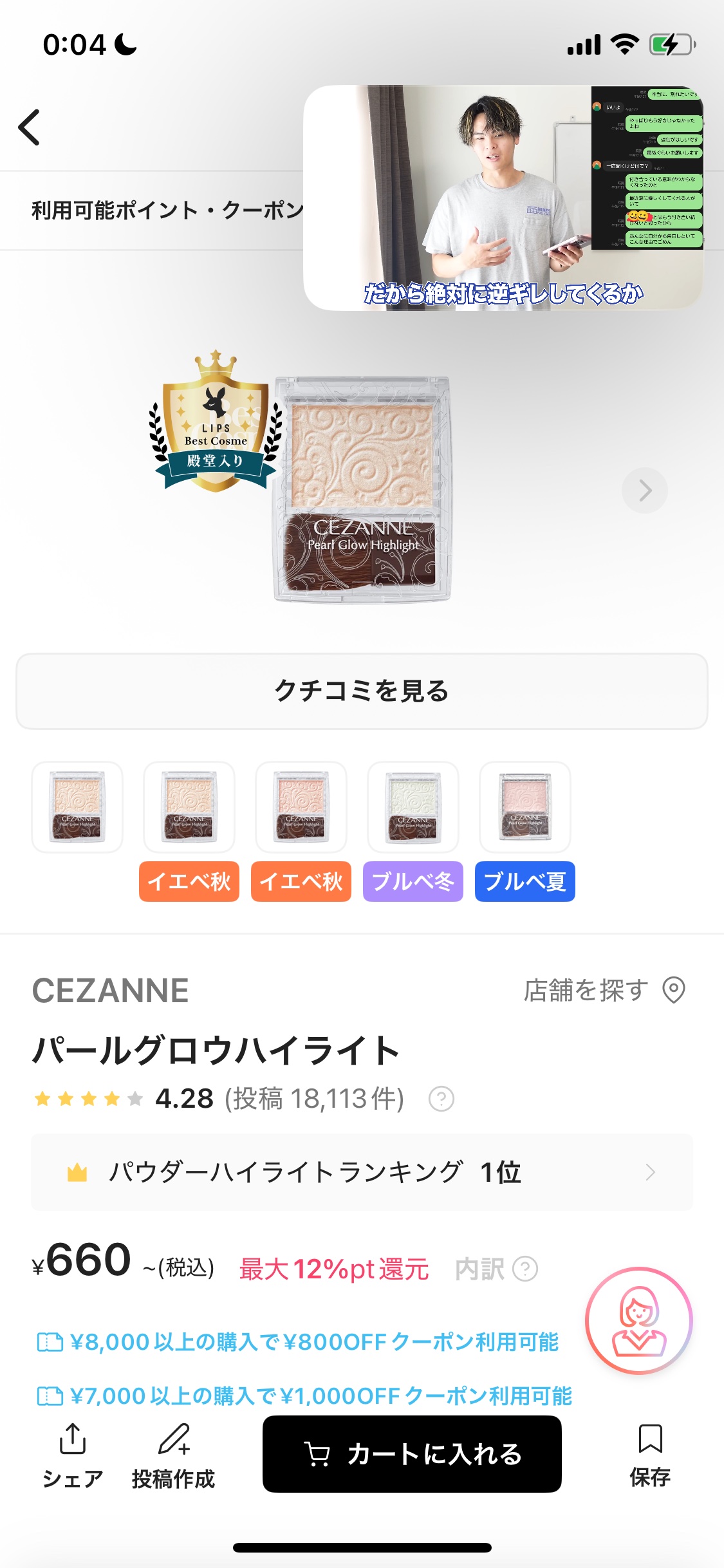Open パウダーハイライトランキング row
The height and width of the screenshot is (1568, 724).
click(362, 1172)
